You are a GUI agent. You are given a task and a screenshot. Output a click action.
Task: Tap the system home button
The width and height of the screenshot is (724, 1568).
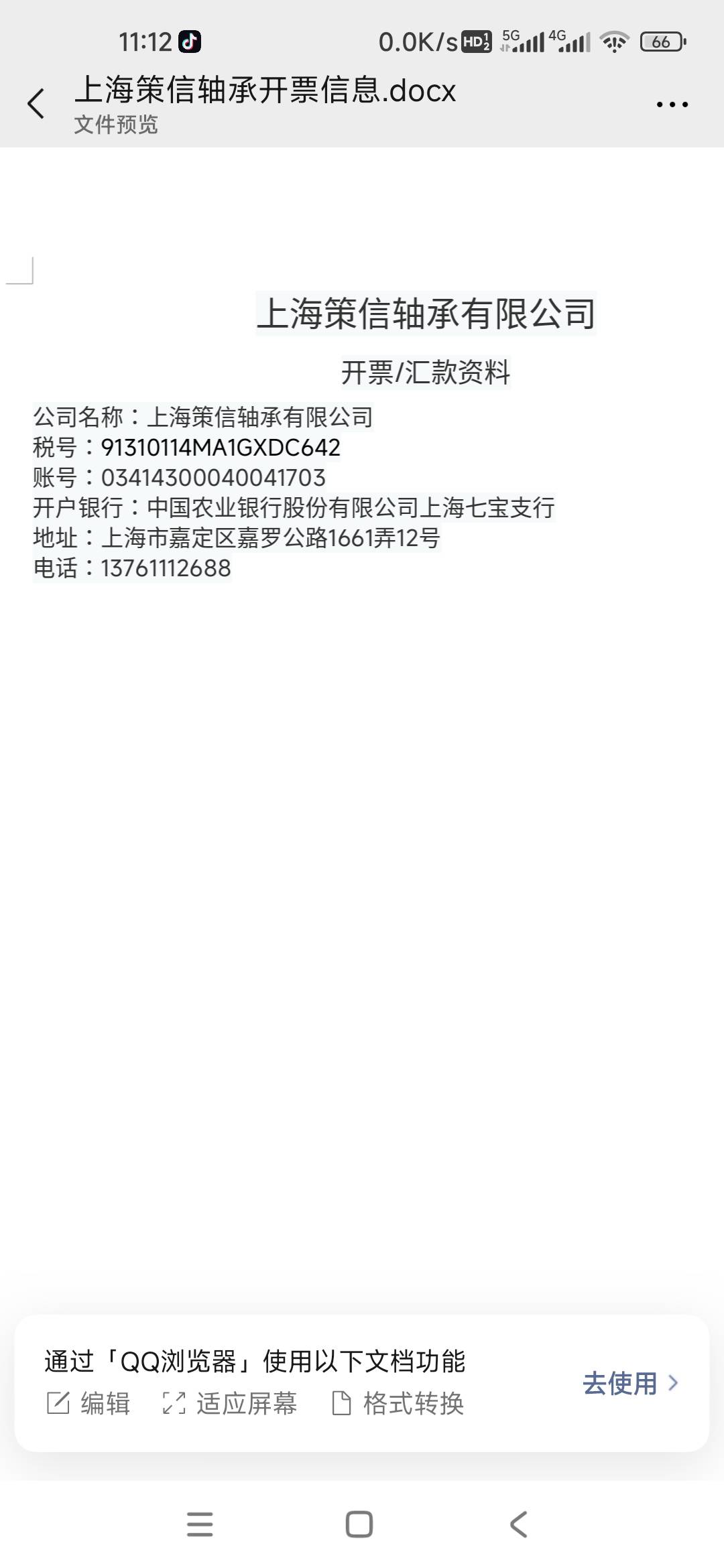point(359,1524)
